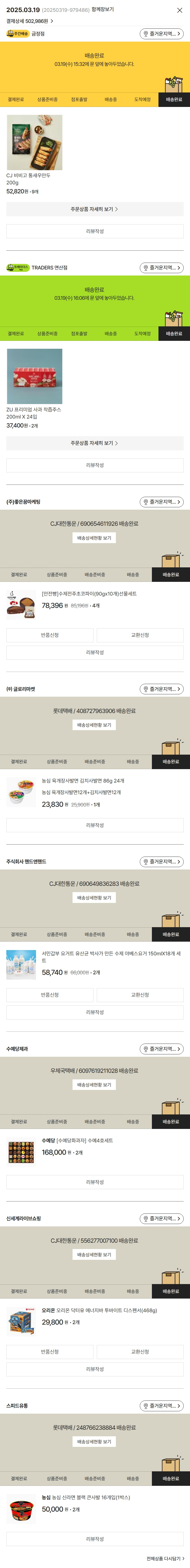Check 배송상세현황 for 수예당제과 우체국택배 order
190x1568 pixels.
click(x=95, y=1085)
